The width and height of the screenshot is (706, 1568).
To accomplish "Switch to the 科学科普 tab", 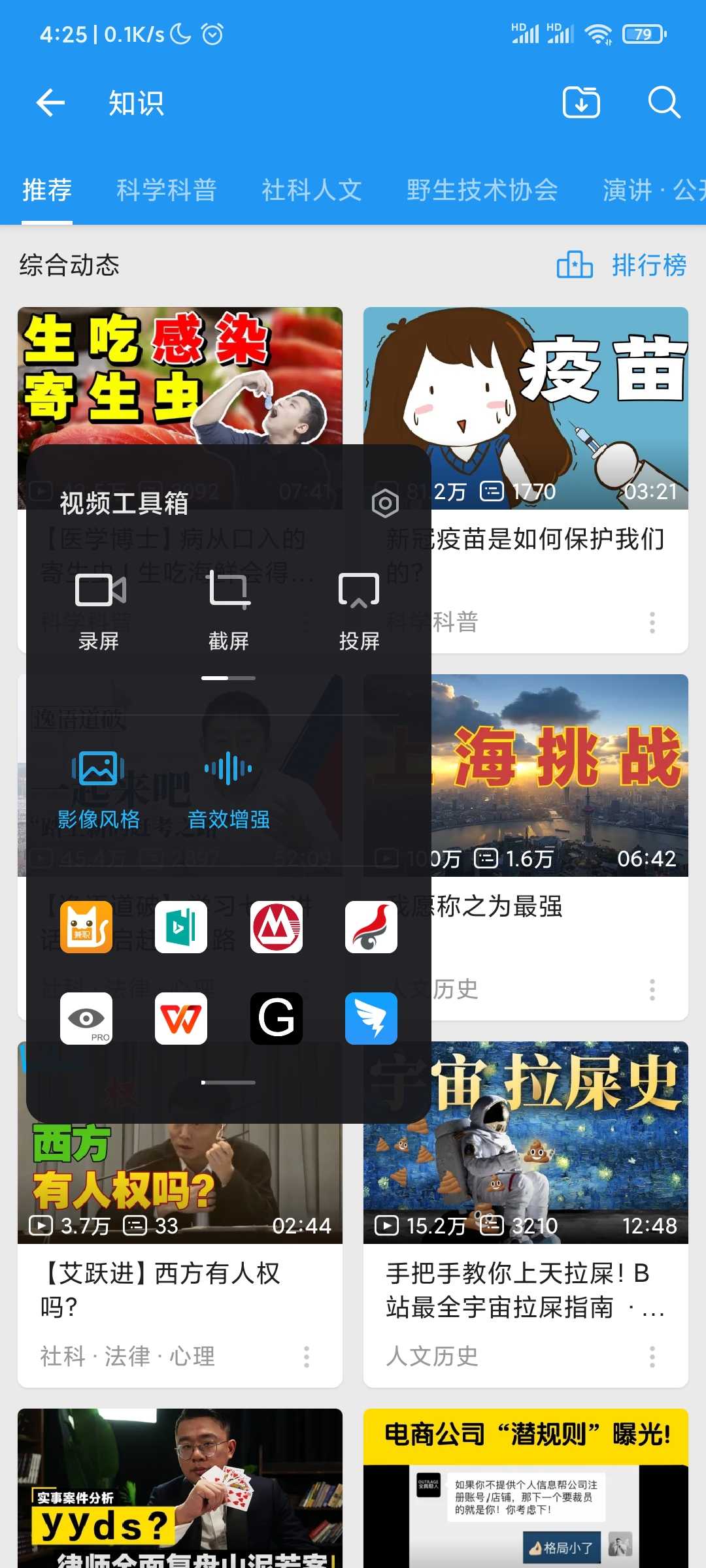I will click(x=166, y=190).
